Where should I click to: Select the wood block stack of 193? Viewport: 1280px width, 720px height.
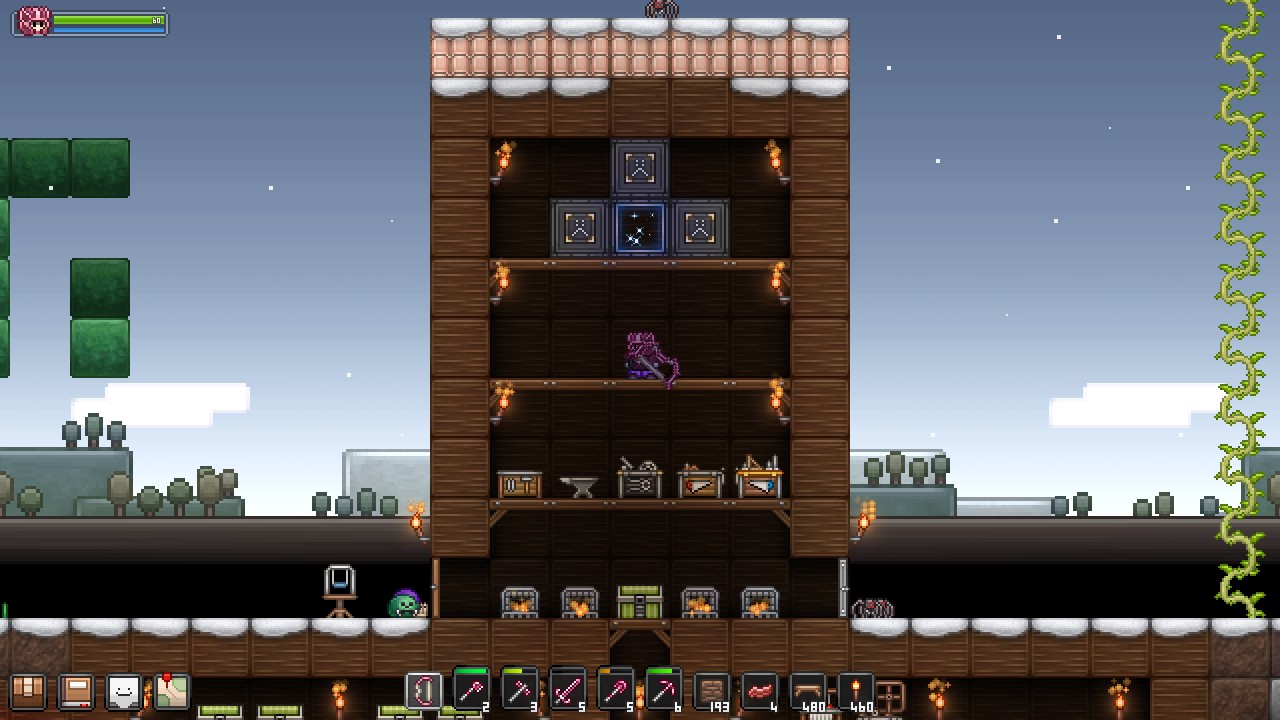[711, 691]
